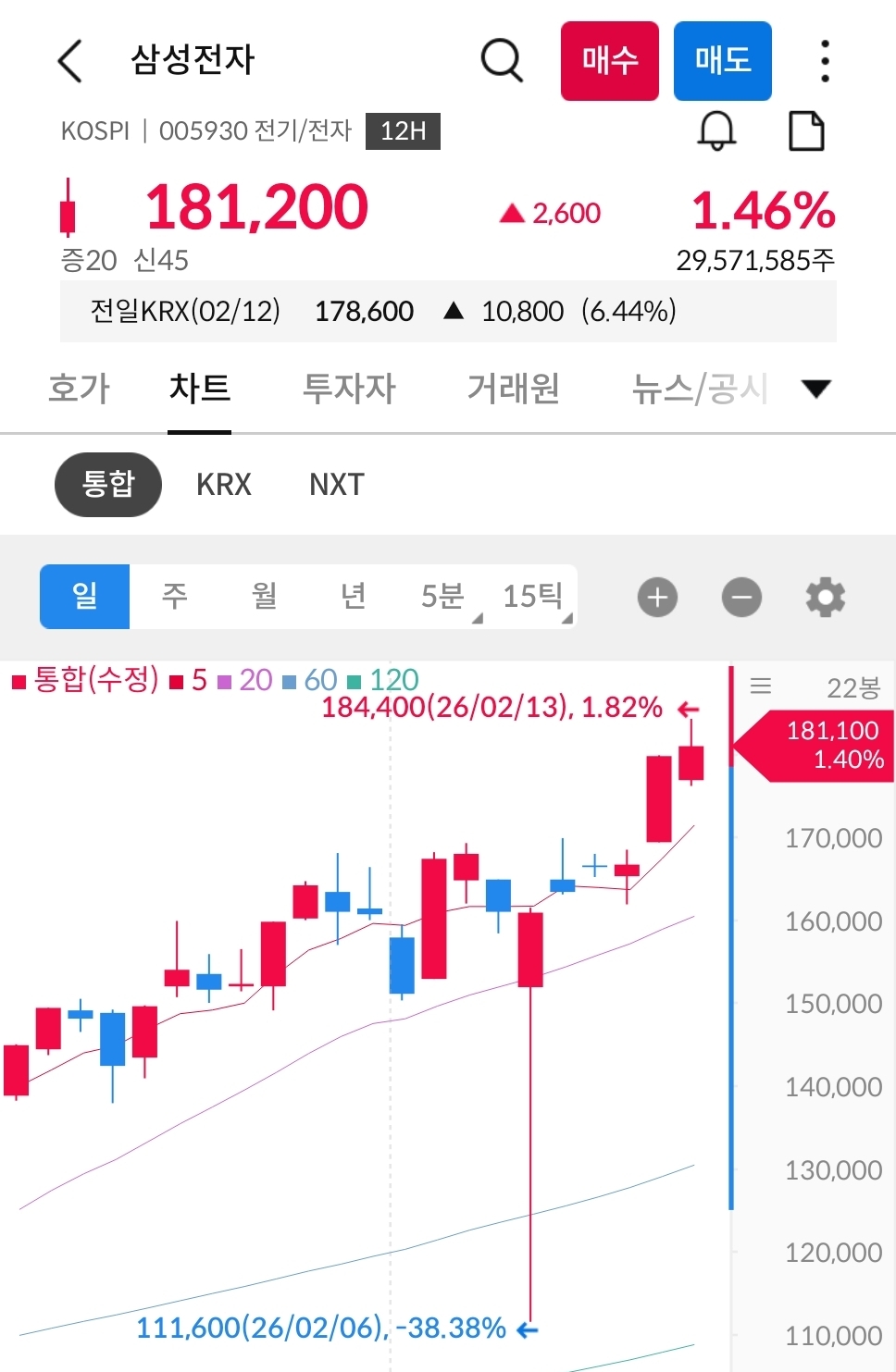Set a price alert with the bell
Viewport: 896px width, 1372px height.
pyautogui.click(x=716, y=131)
